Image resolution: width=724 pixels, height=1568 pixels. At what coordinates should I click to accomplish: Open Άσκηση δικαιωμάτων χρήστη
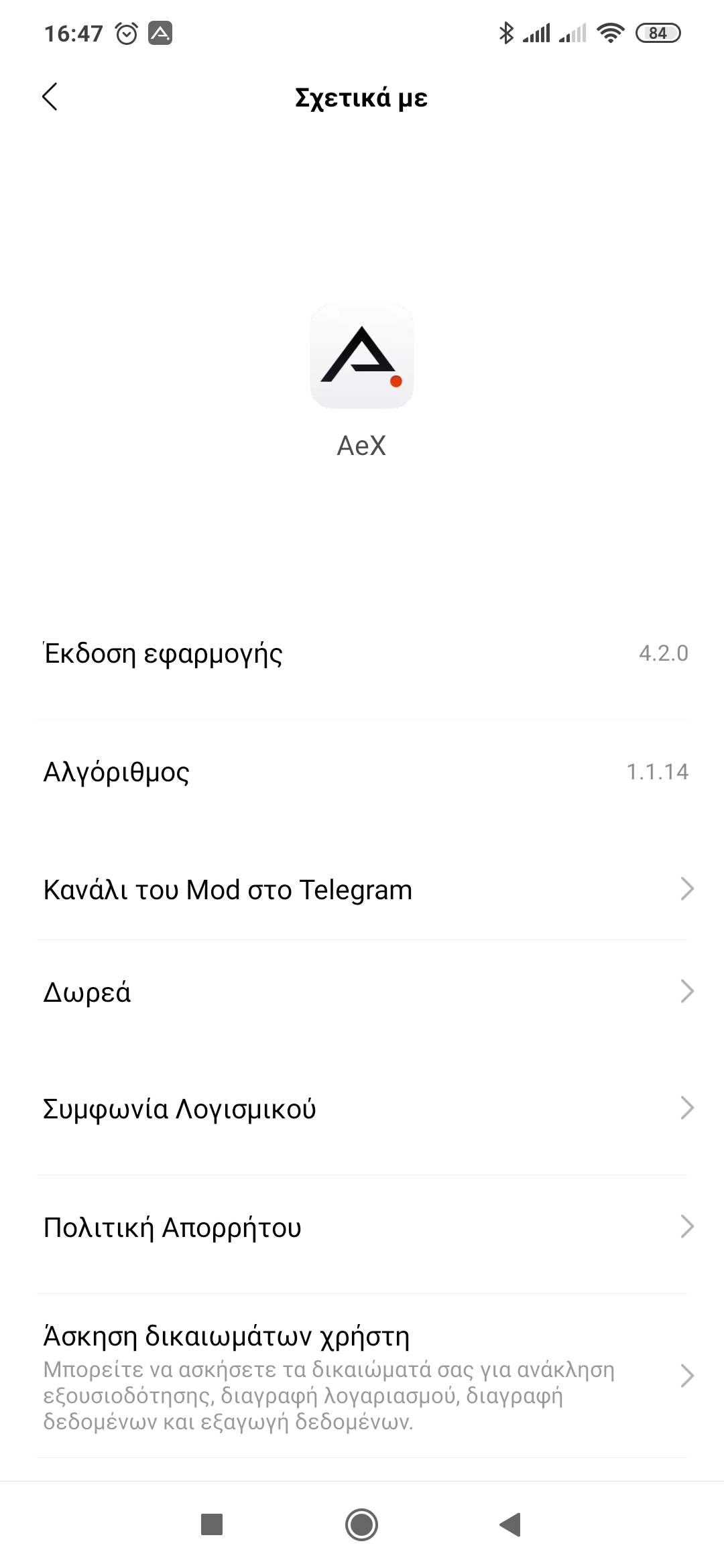362,1376
